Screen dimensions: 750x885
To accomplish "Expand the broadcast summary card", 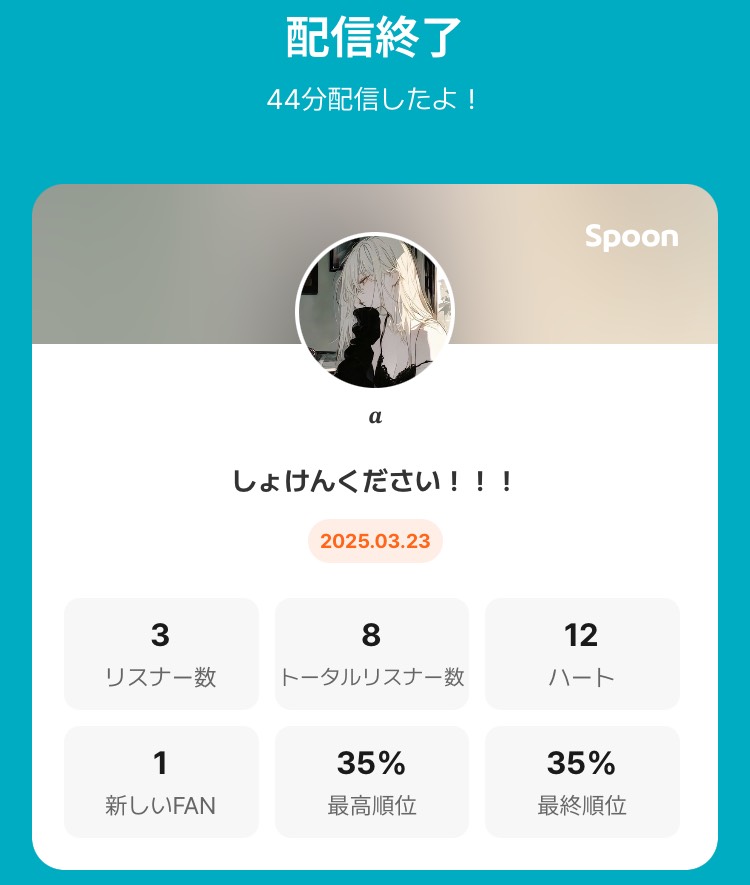I will (x=375, y=520).
